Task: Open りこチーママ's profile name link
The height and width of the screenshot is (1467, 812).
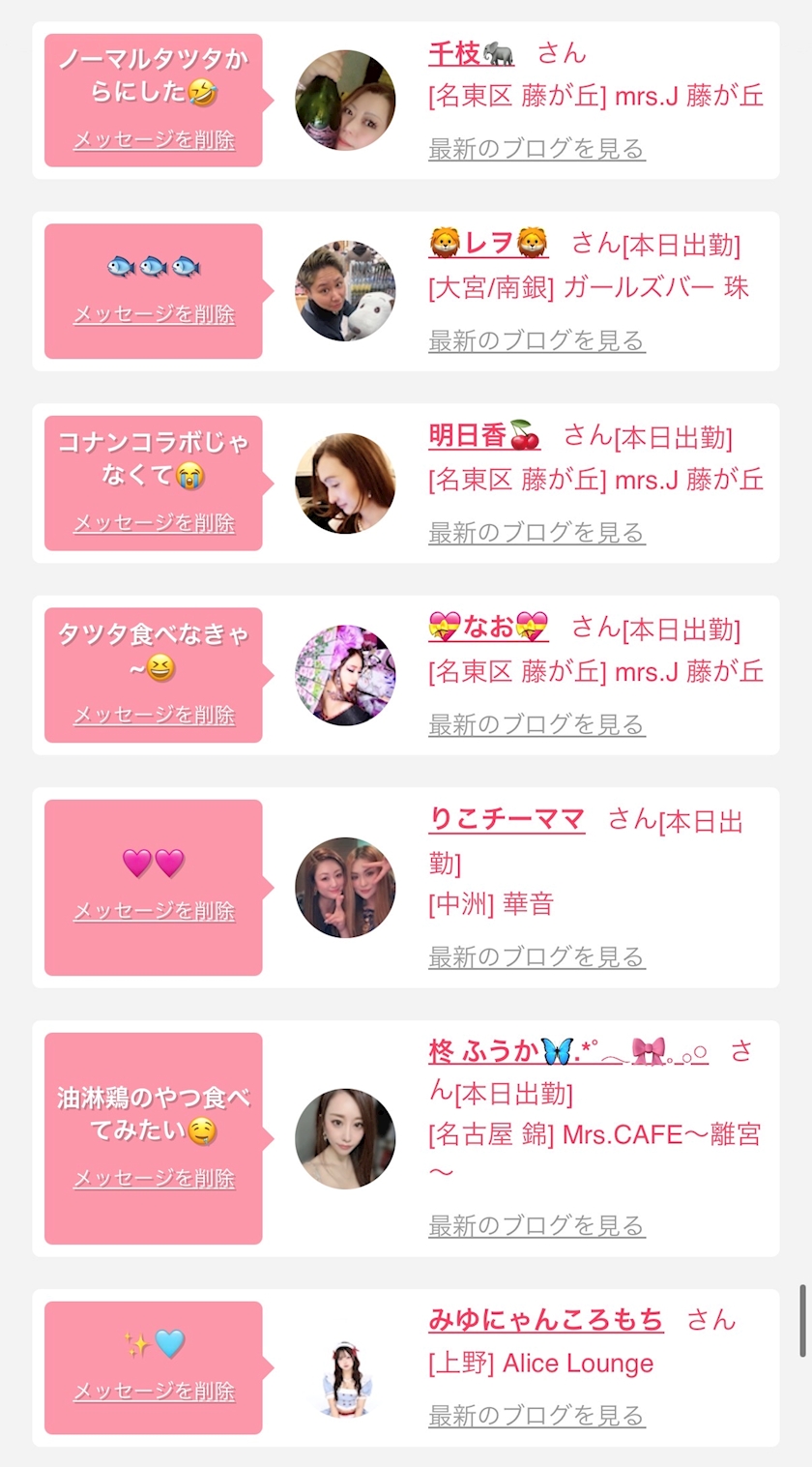Action: tap(507, 820)
